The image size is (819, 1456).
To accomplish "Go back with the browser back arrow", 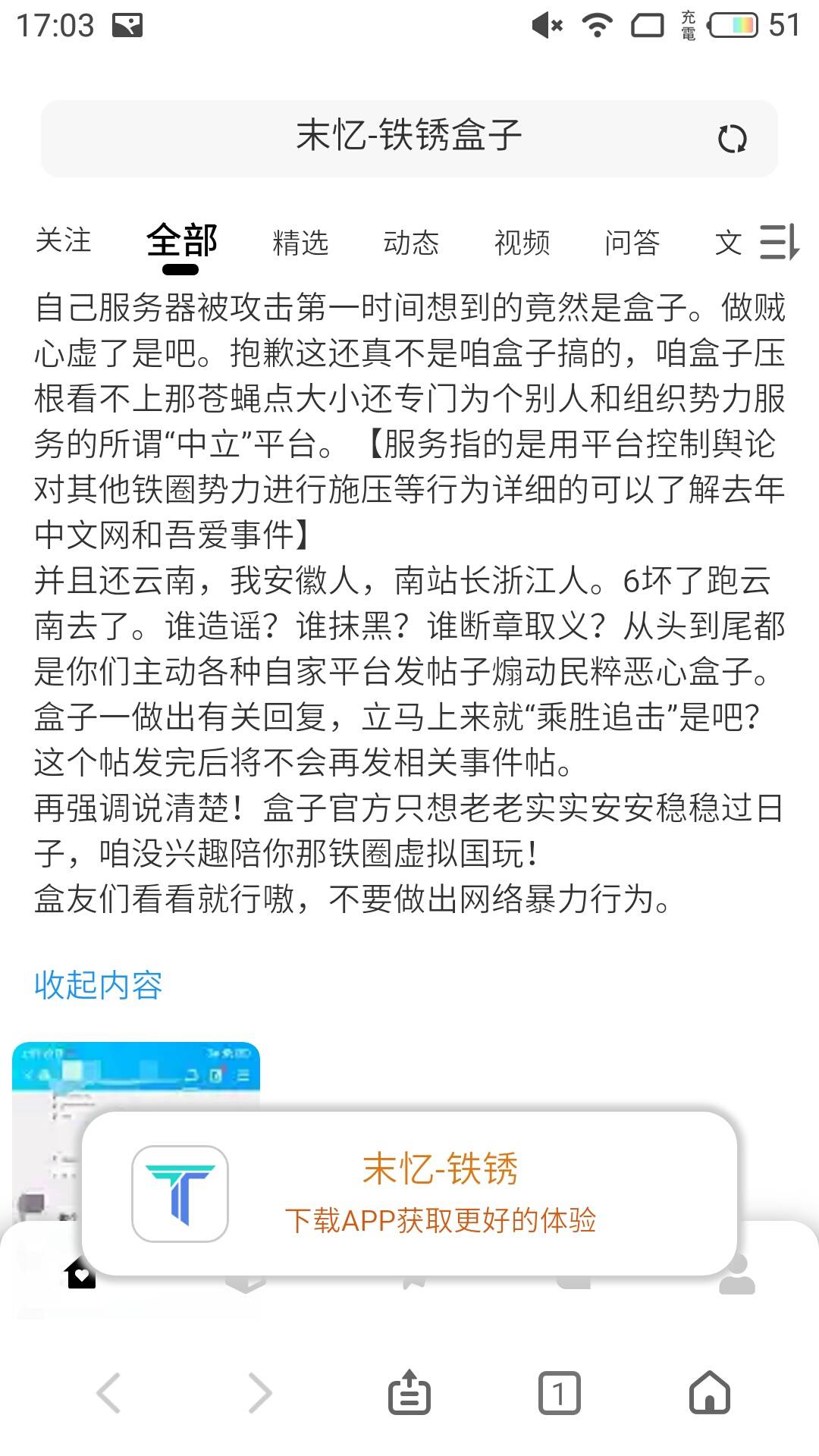I will coord(109,1392).
